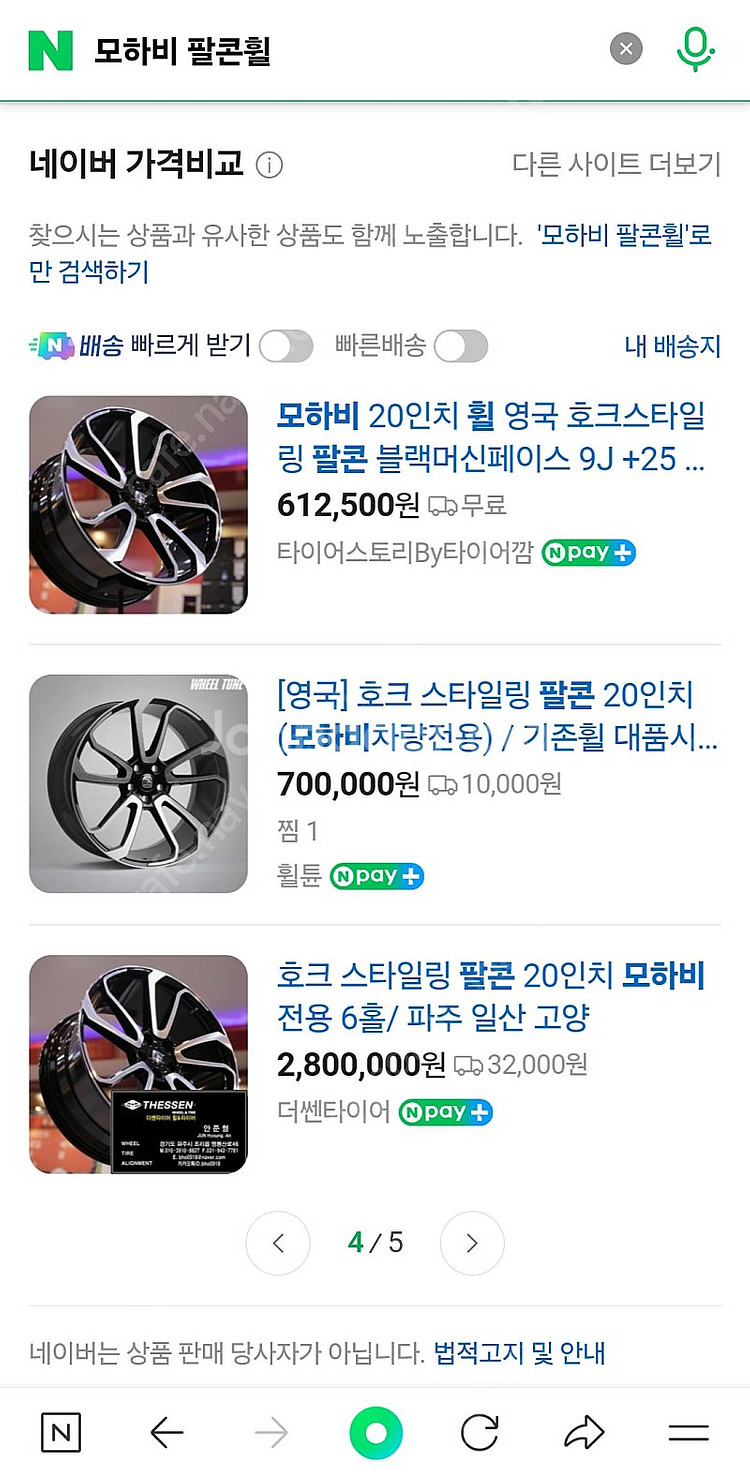Go back using the back arrow

coord(166,1432)
